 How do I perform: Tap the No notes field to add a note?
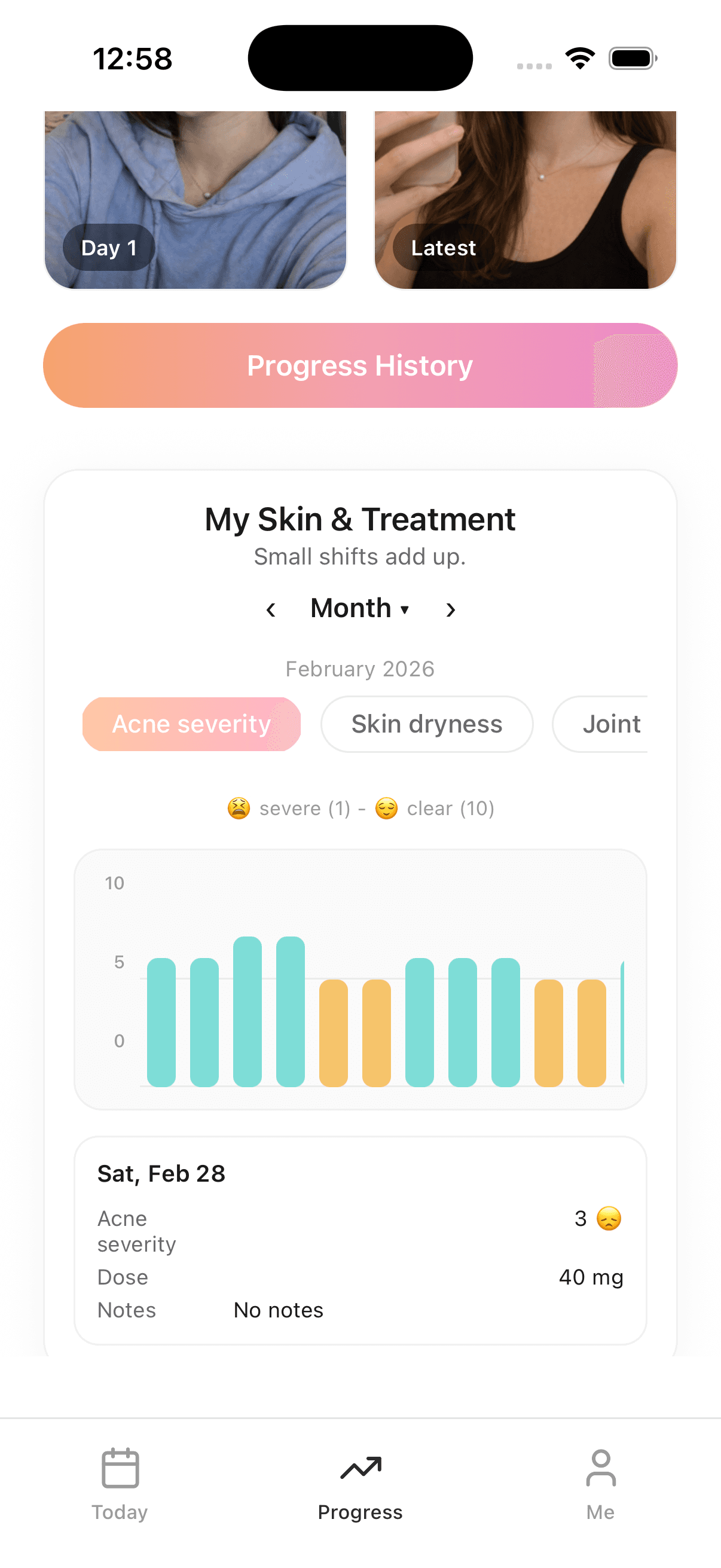pyautogui.click(x=278, y=1310)
